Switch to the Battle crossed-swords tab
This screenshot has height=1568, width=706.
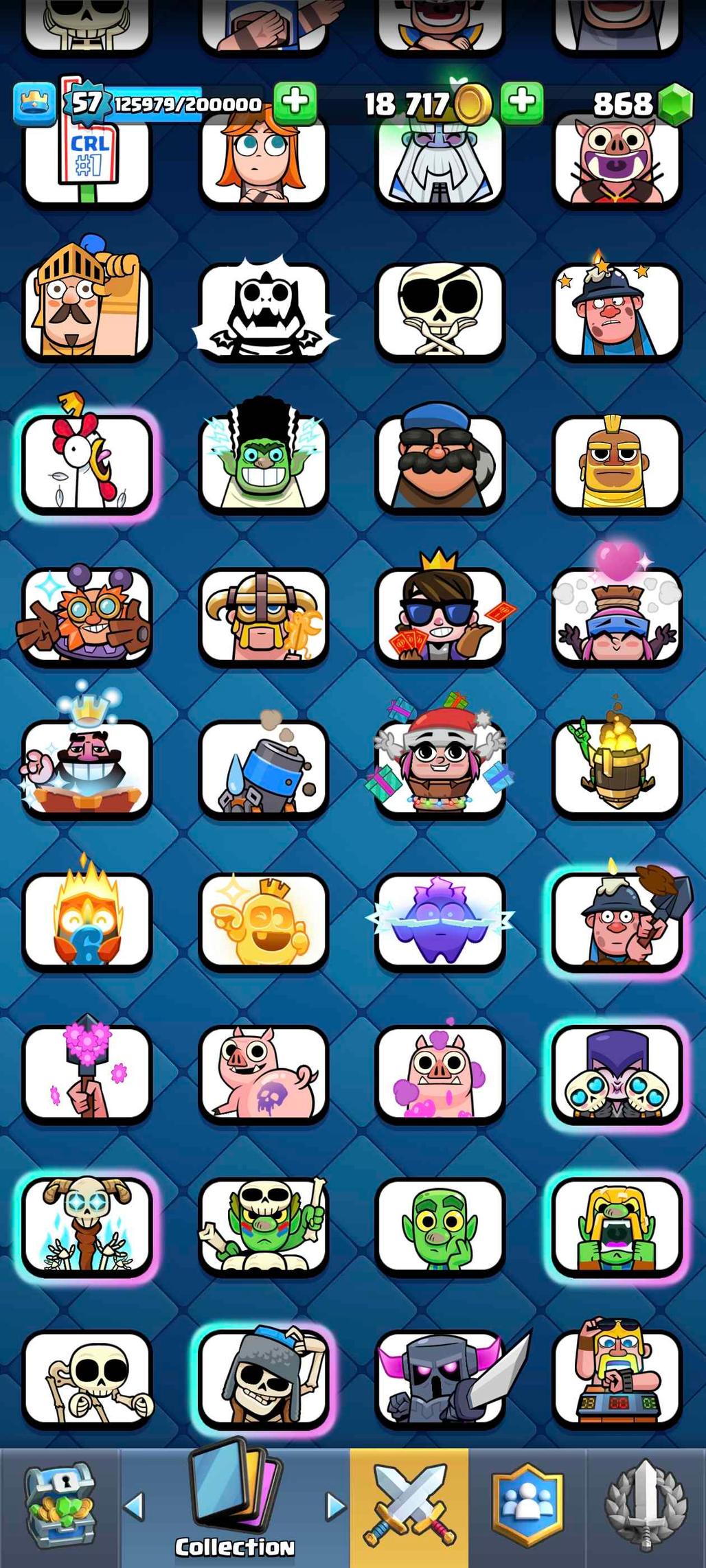pyautogui.click(x=409, y=1507)
